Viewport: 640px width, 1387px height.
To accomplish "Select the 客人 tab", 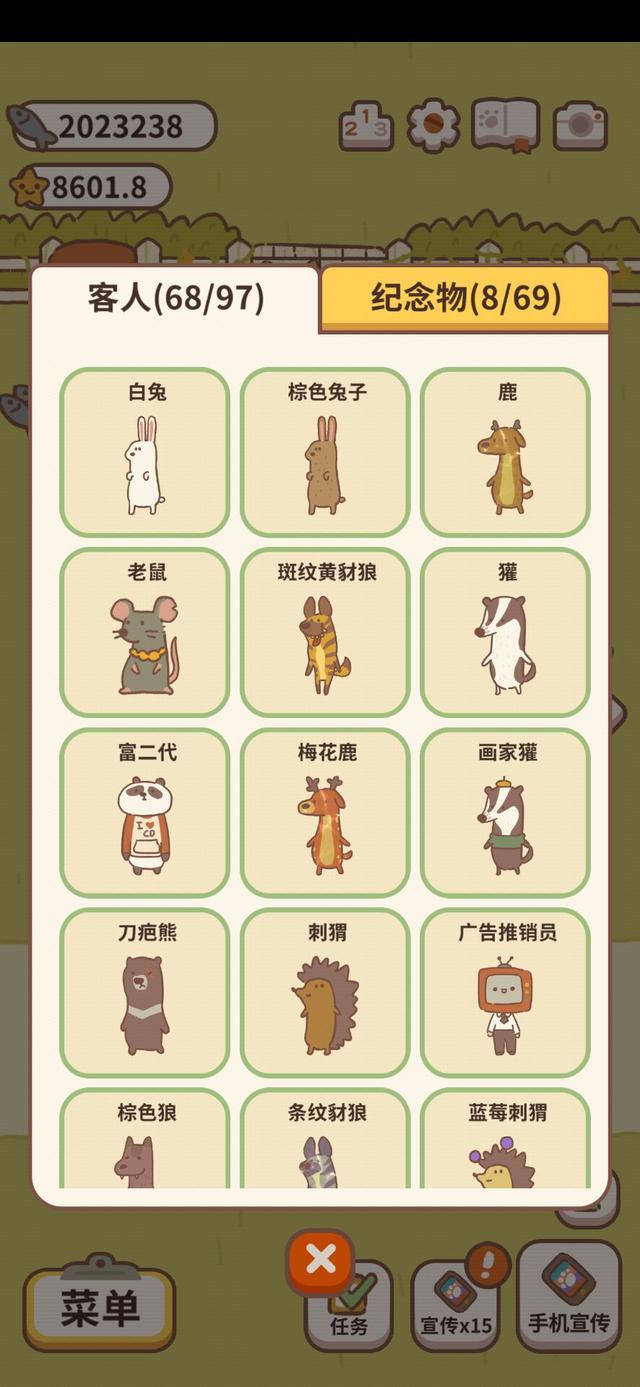I will (176, 298).
